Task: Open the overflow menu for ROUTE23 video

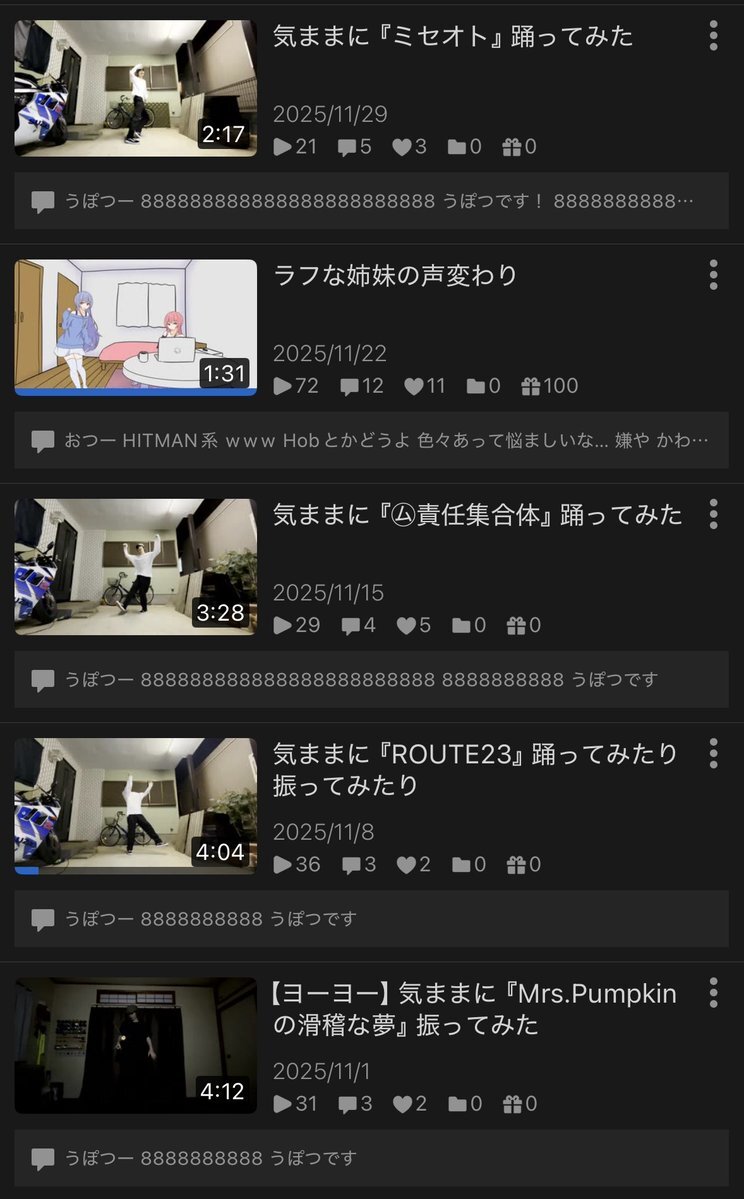Action: click(x=713, y=752)
